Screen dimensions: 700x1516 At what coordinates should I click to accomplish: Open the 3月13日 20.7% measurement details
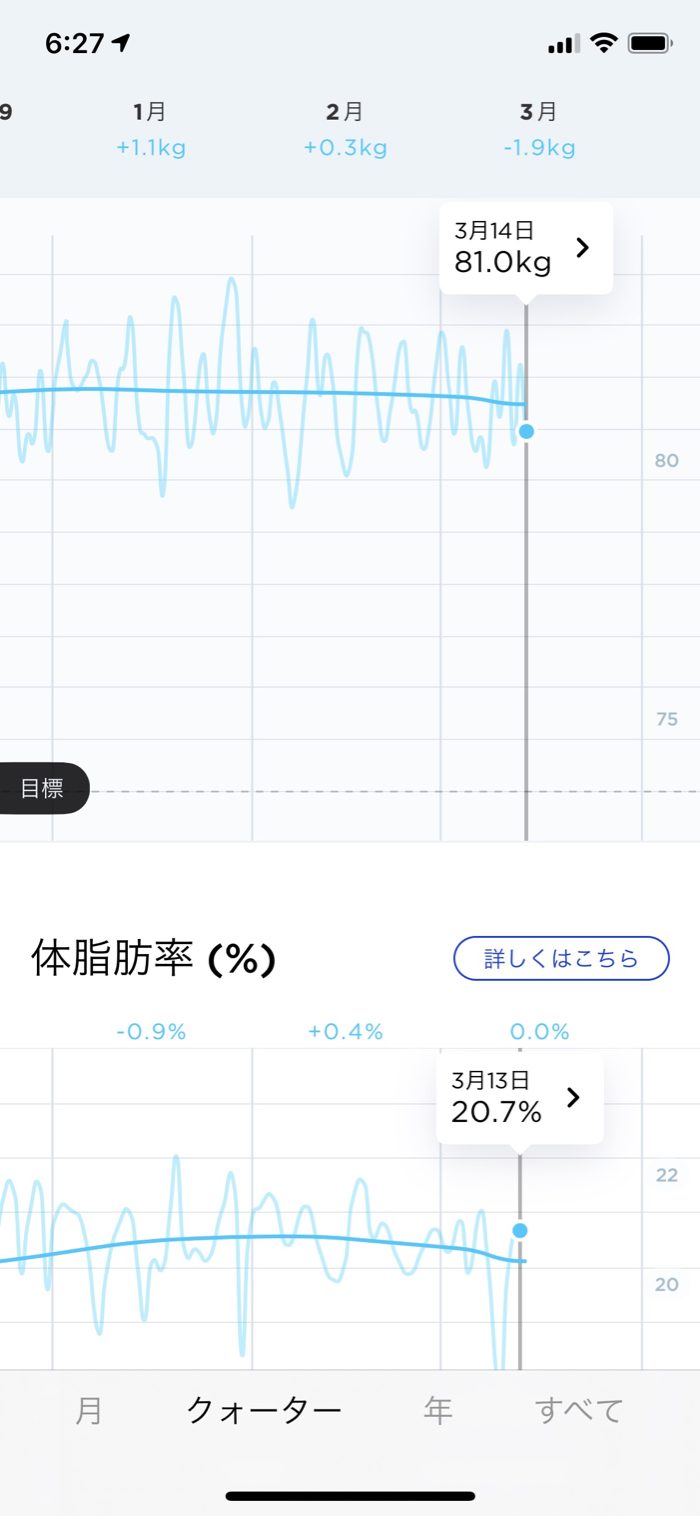519,1097
